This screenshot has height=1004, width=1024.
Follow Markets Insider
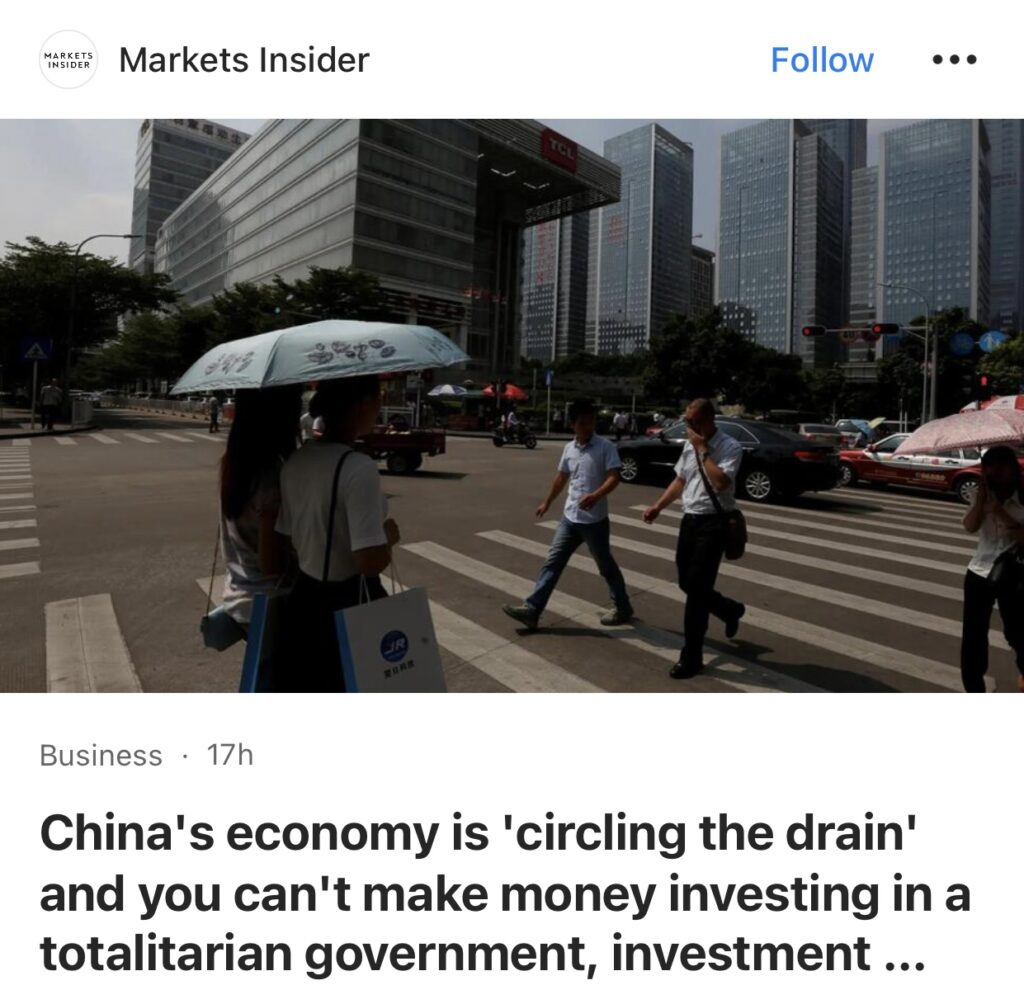click(821, 60)
